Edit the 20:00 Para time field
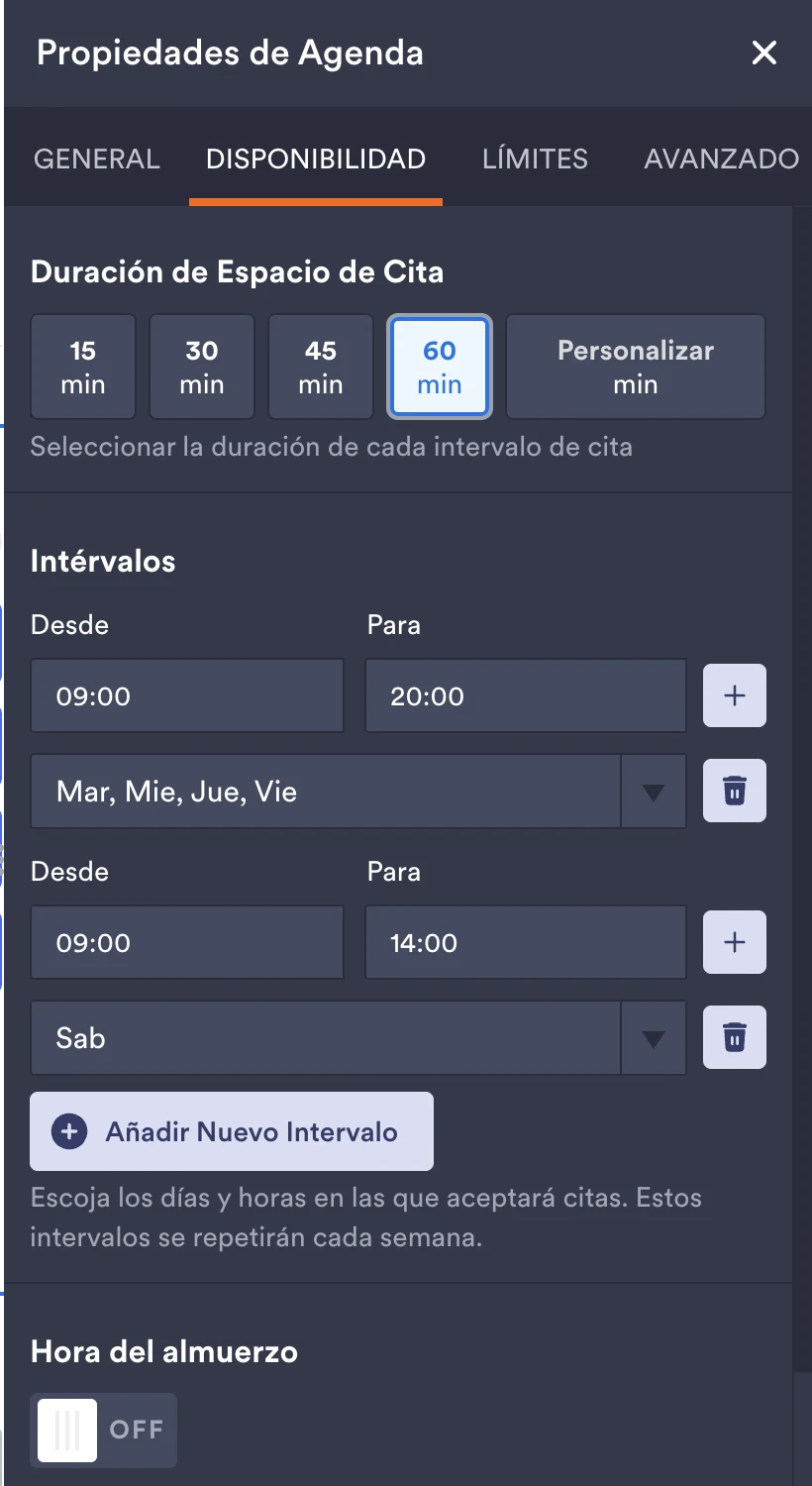The height and width of the screenshot is (1486, 812). coord(525,694)
